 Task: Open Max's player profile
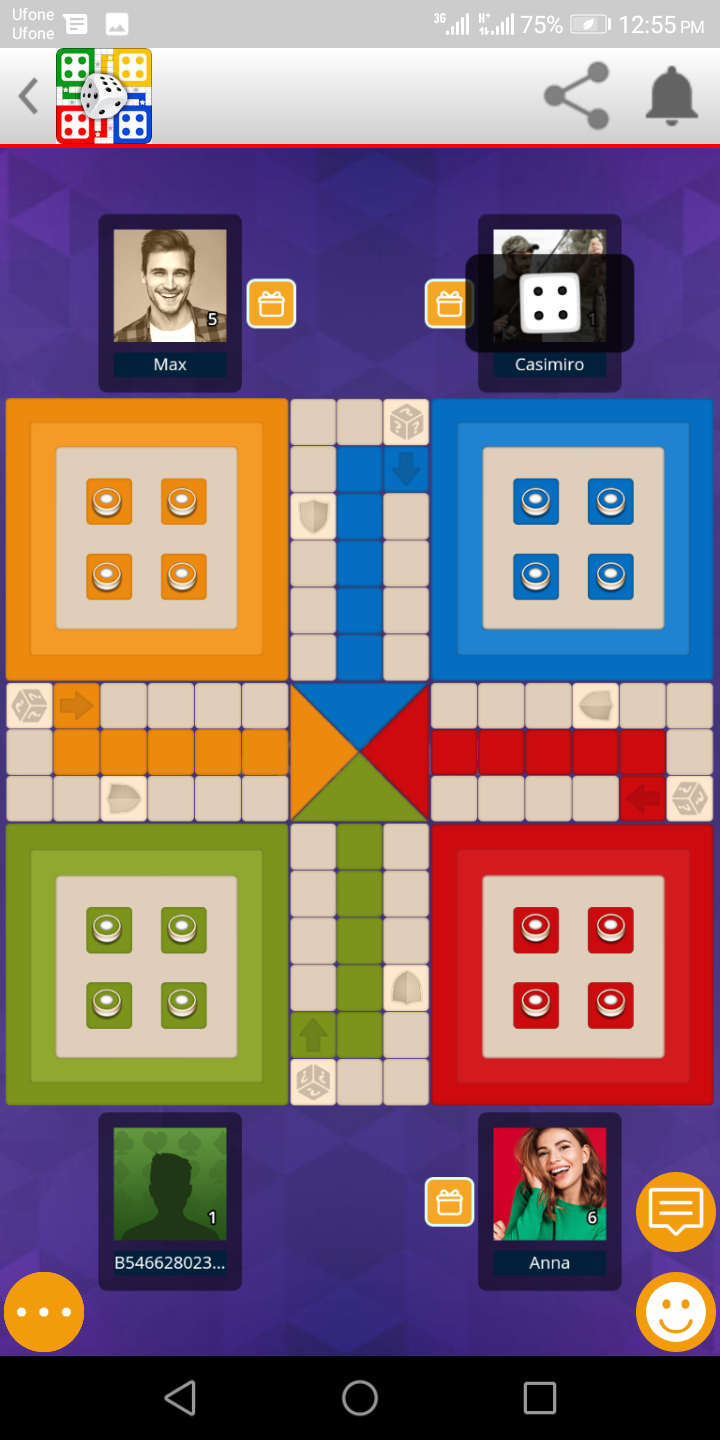coord(170,287)
